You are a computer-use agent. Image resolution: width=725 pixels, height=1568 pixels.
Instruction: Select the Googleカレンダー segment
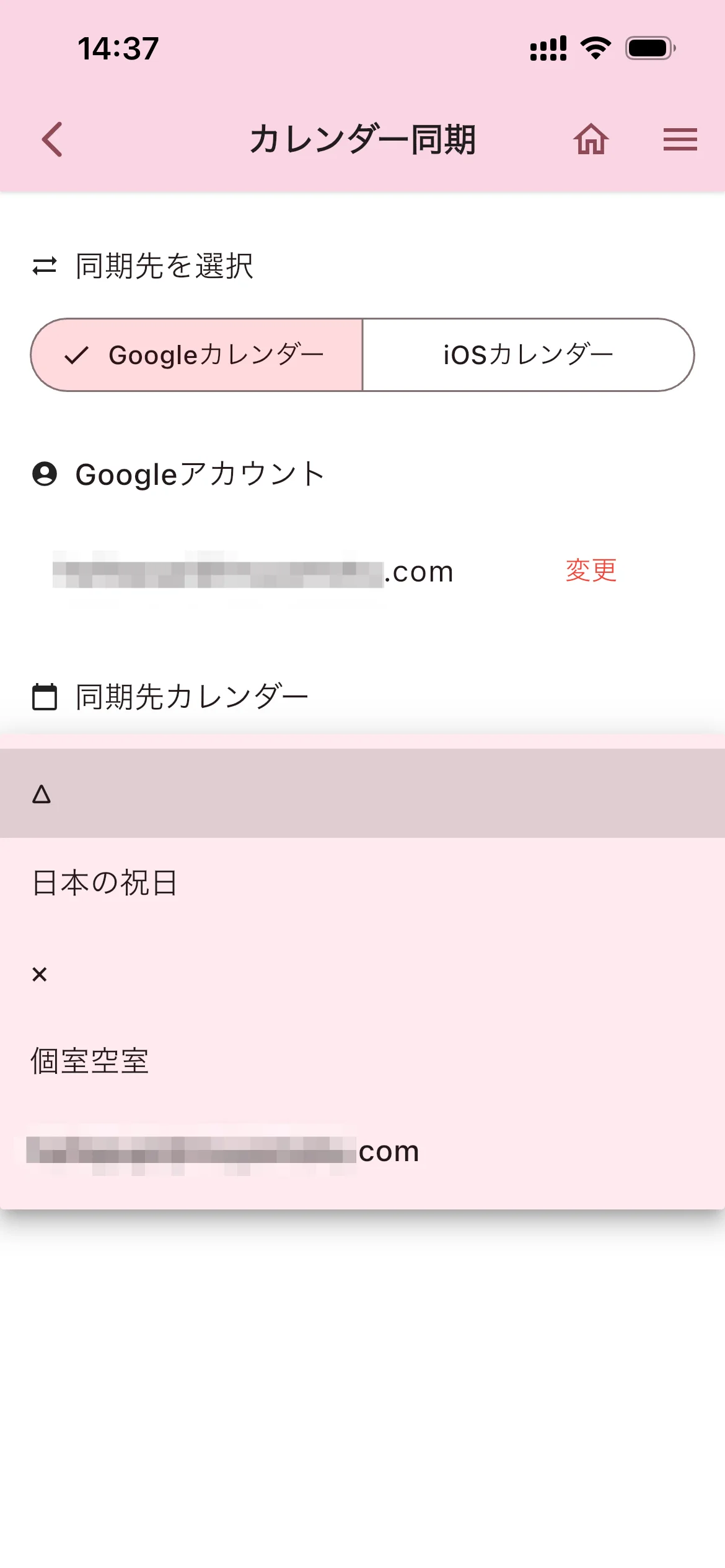click(197, 355)
